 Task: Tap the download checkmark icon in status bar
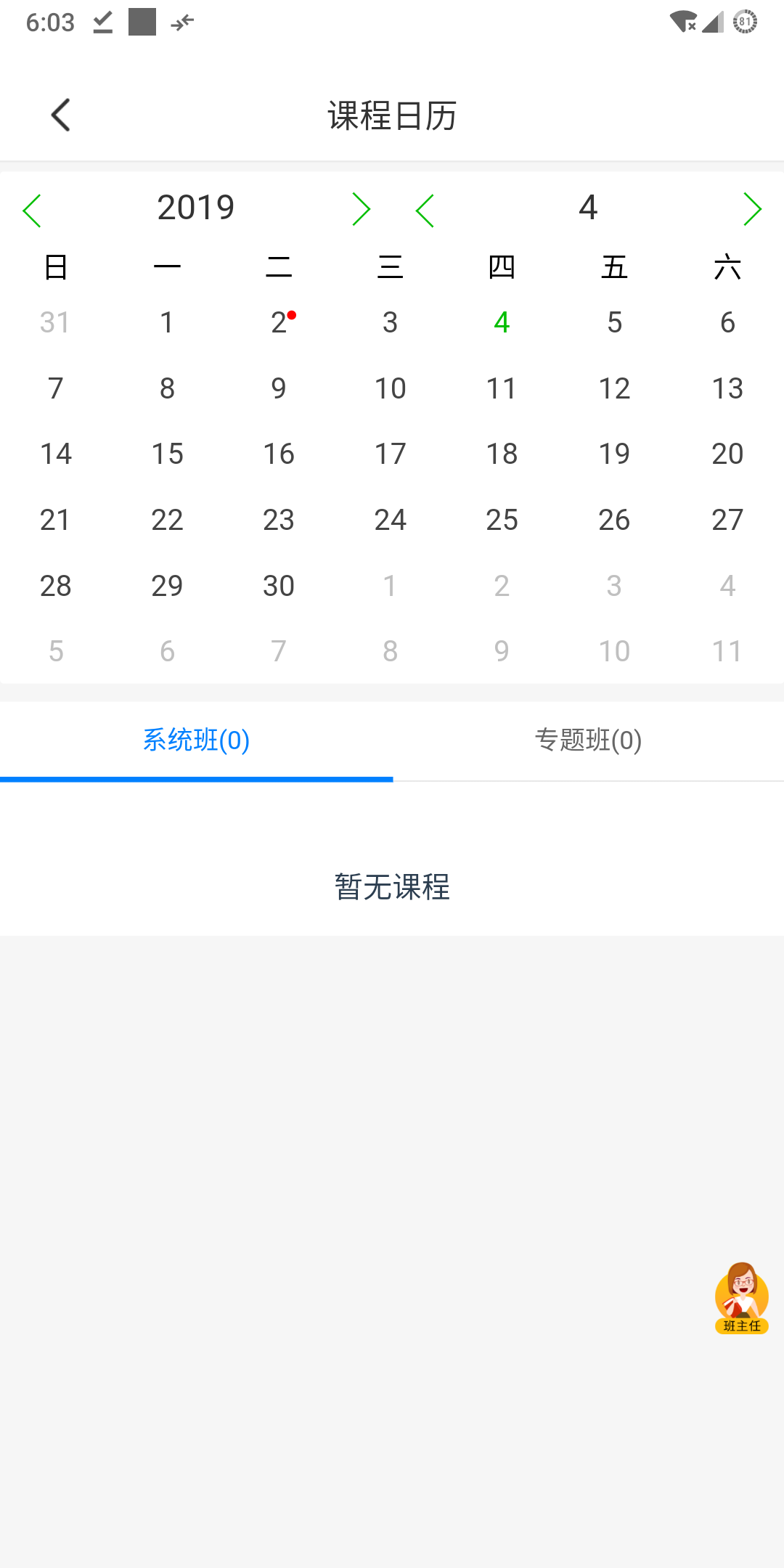[102, 22]
